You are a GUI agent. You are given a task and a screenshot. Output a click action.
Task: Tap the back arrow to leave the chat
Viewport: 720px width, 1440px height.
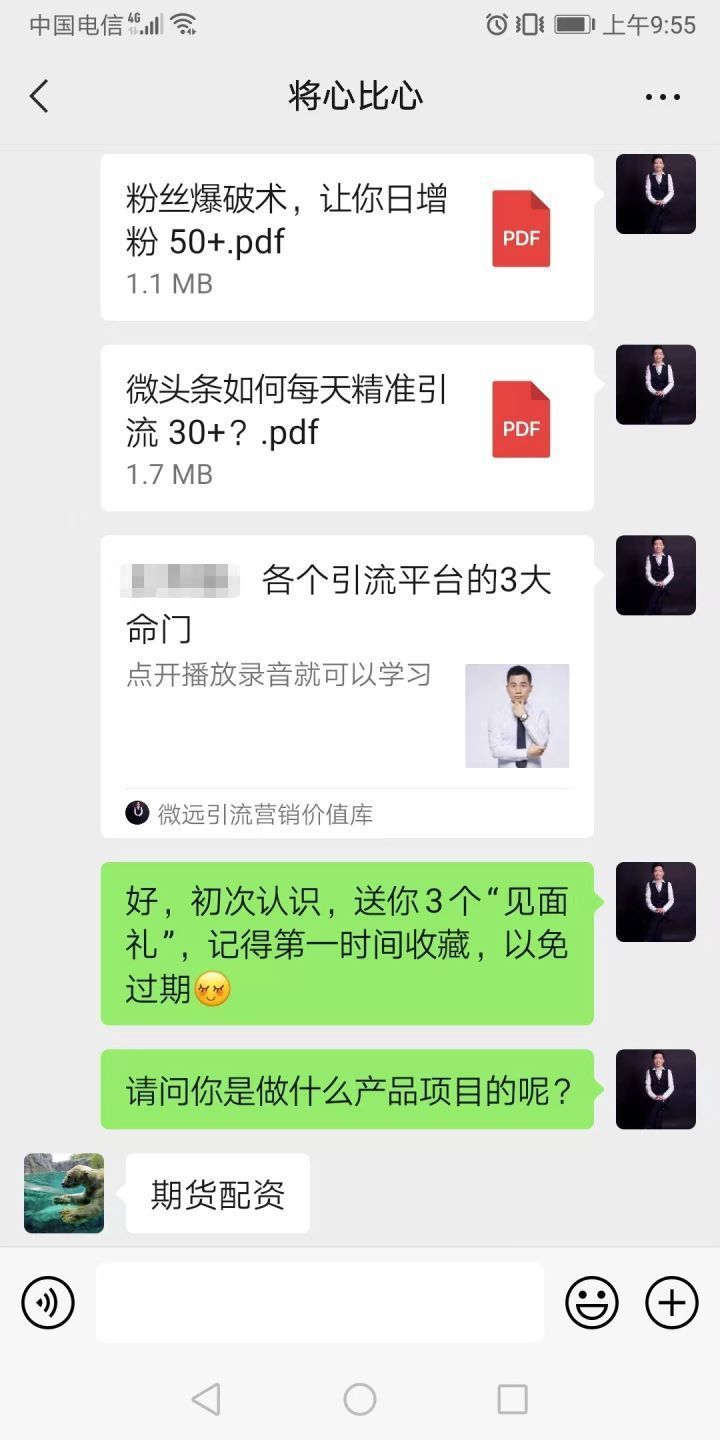click(38, 96)
